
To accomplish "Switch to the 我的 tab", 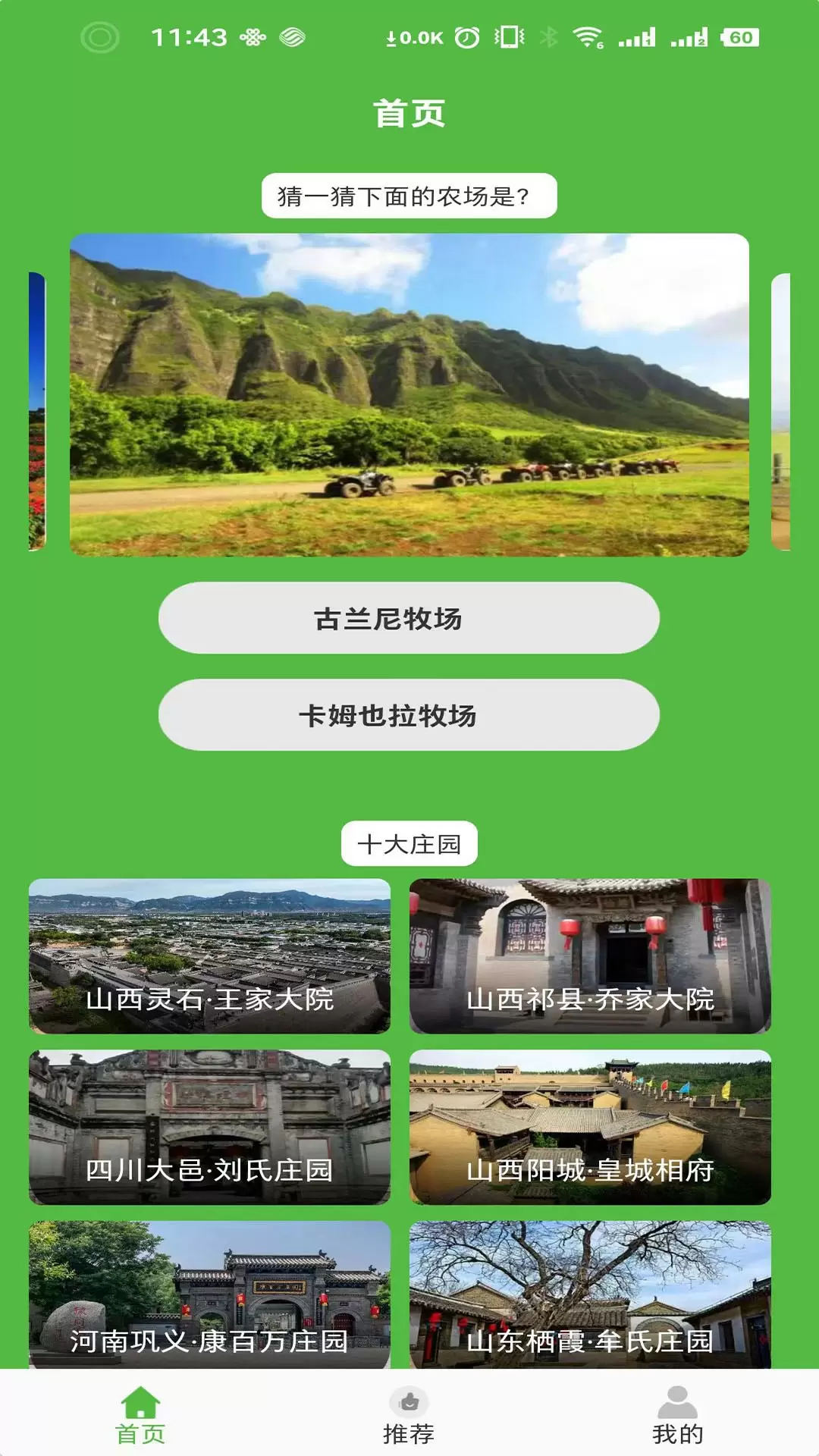I will click(677, 1415).
